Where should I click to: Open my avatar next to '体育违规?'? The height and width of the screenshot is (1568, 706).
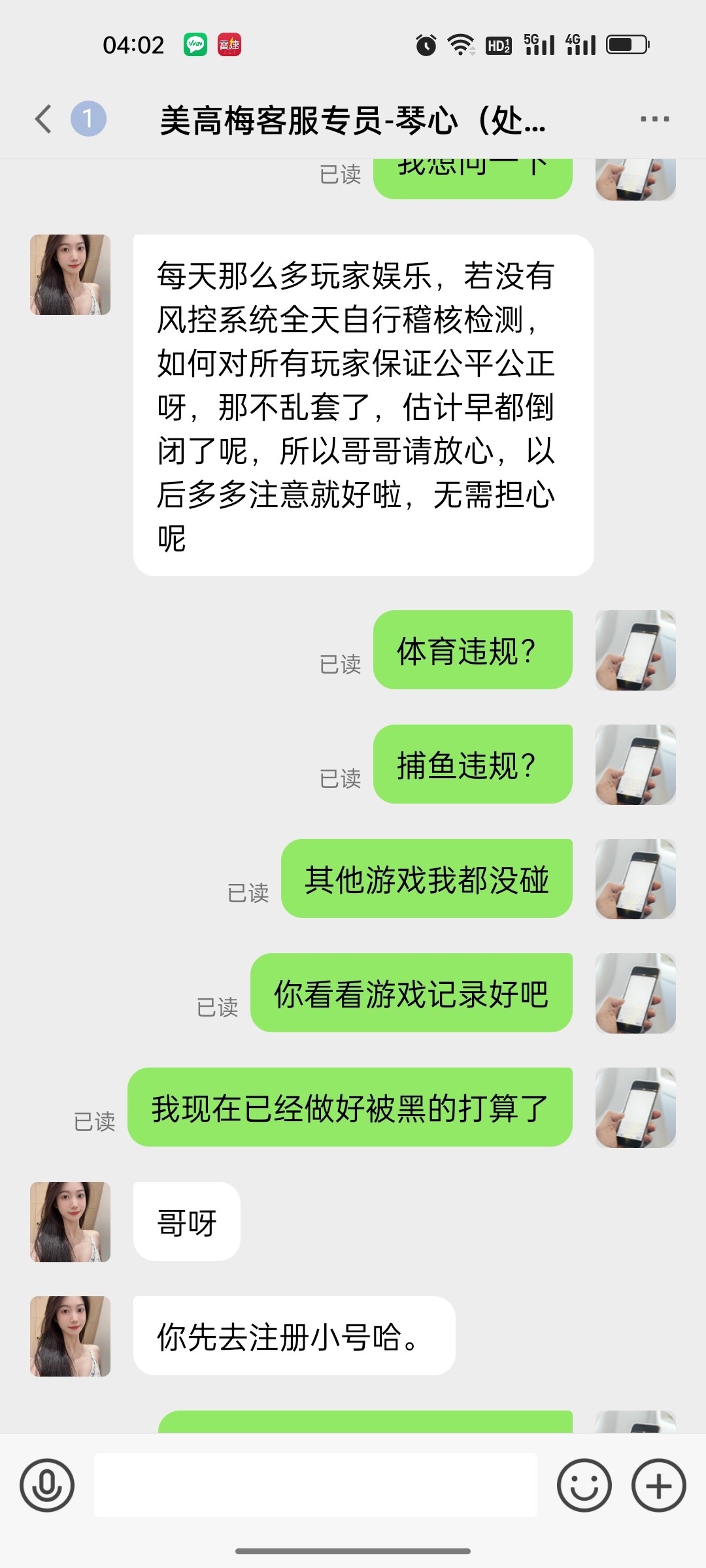pyautogui.click(x=635, y=650)
